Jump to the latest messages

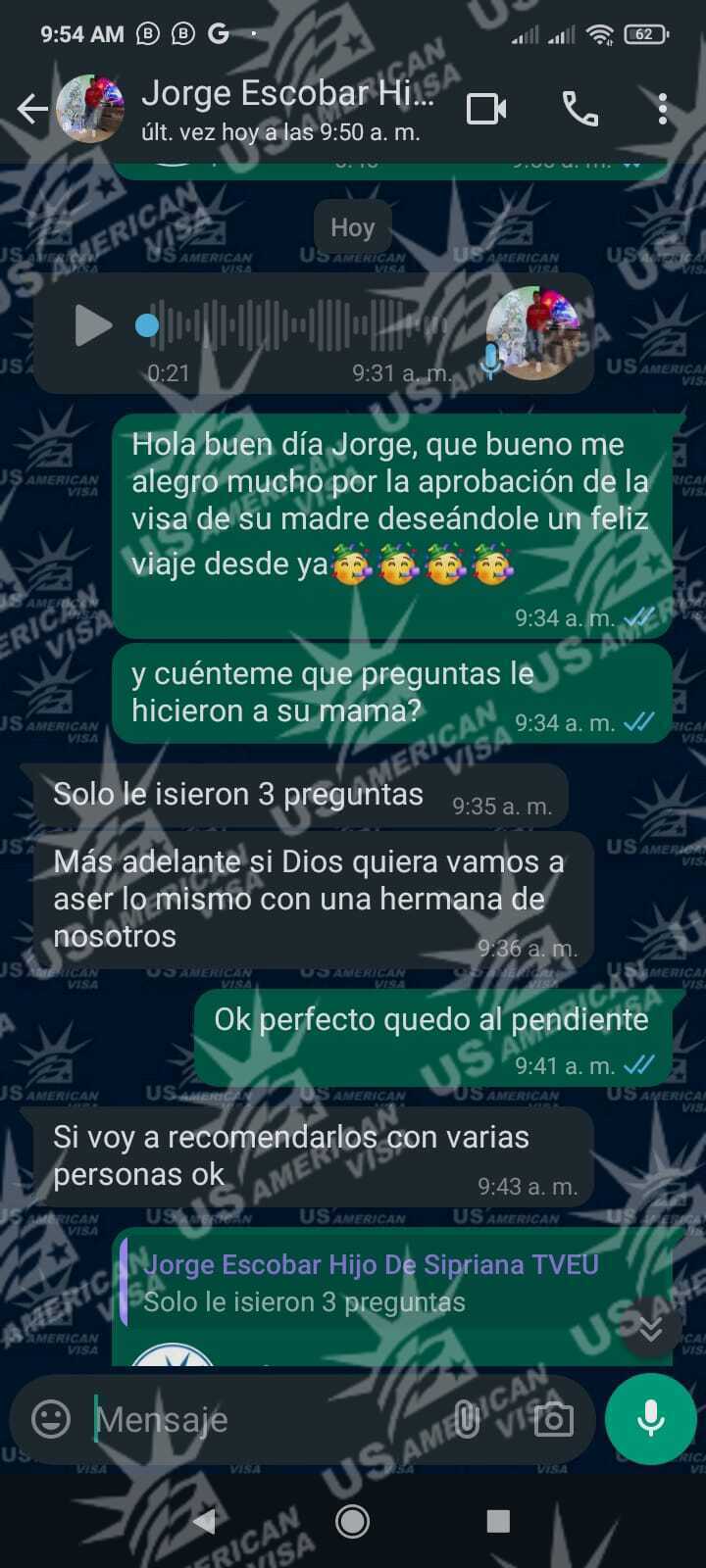click(650, 1328)
